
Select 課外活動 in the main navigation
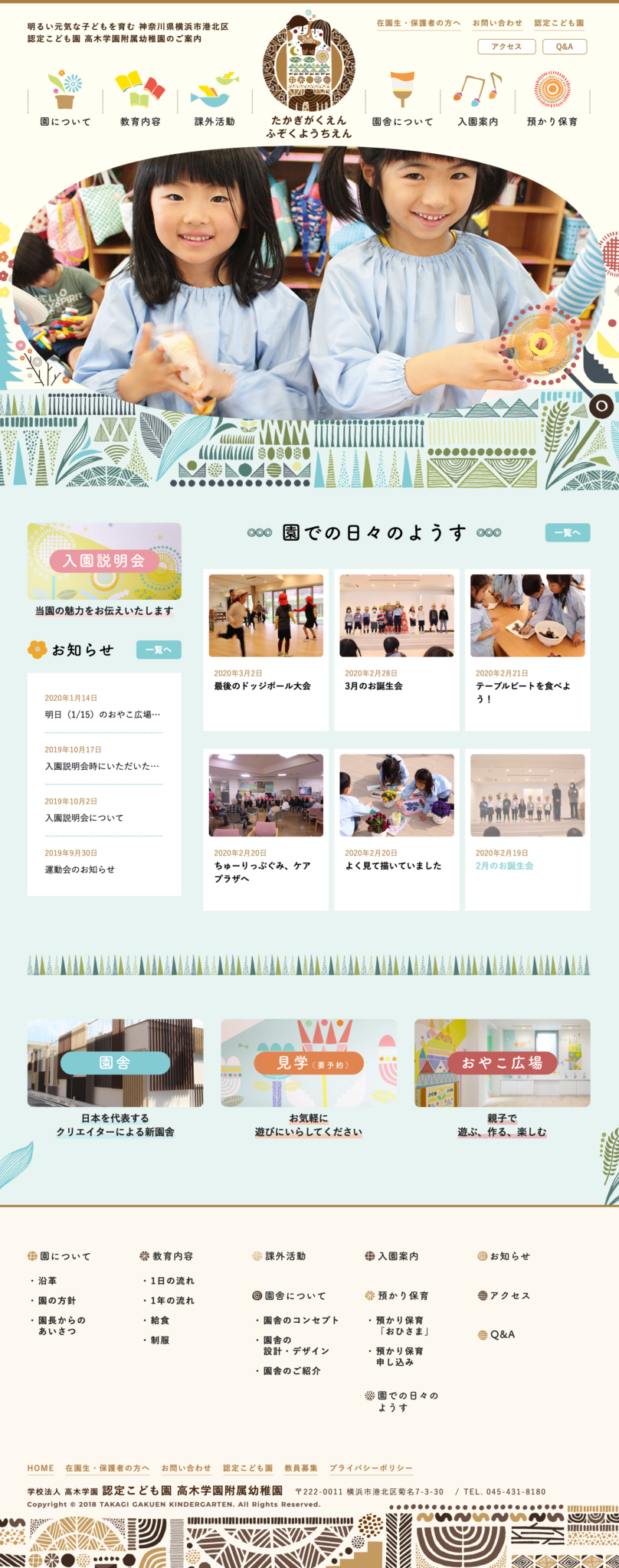pos(215,100)
